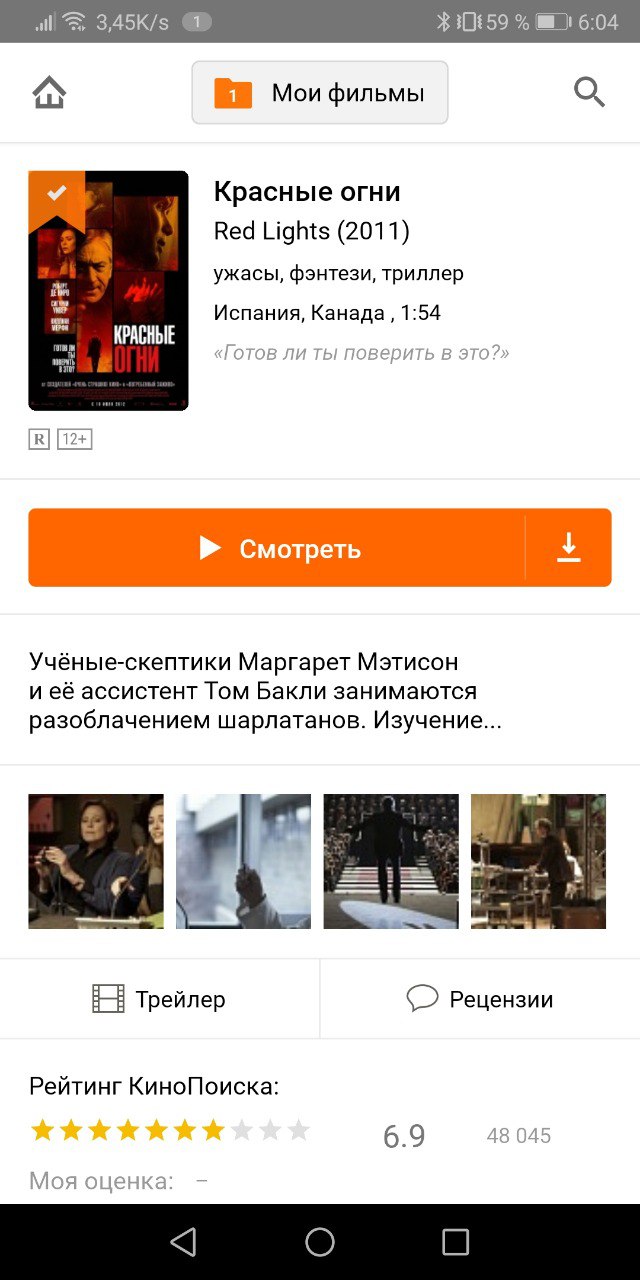Open the Мои фильмы folder
This screenshot has height=1280, width=640.
click(x=320, y=93)
